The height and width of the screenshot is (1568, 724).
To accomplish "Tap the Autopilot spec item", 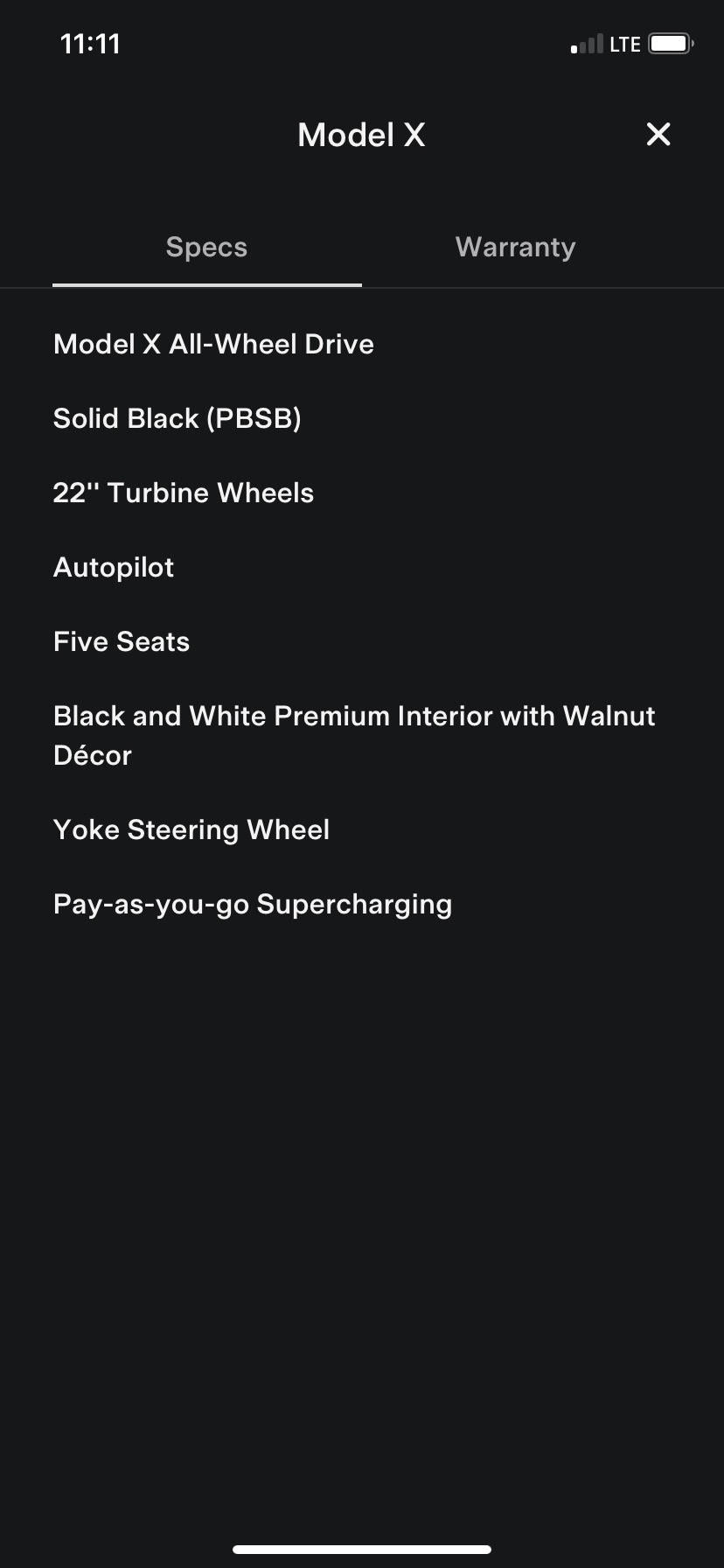I will click(114, 567).
